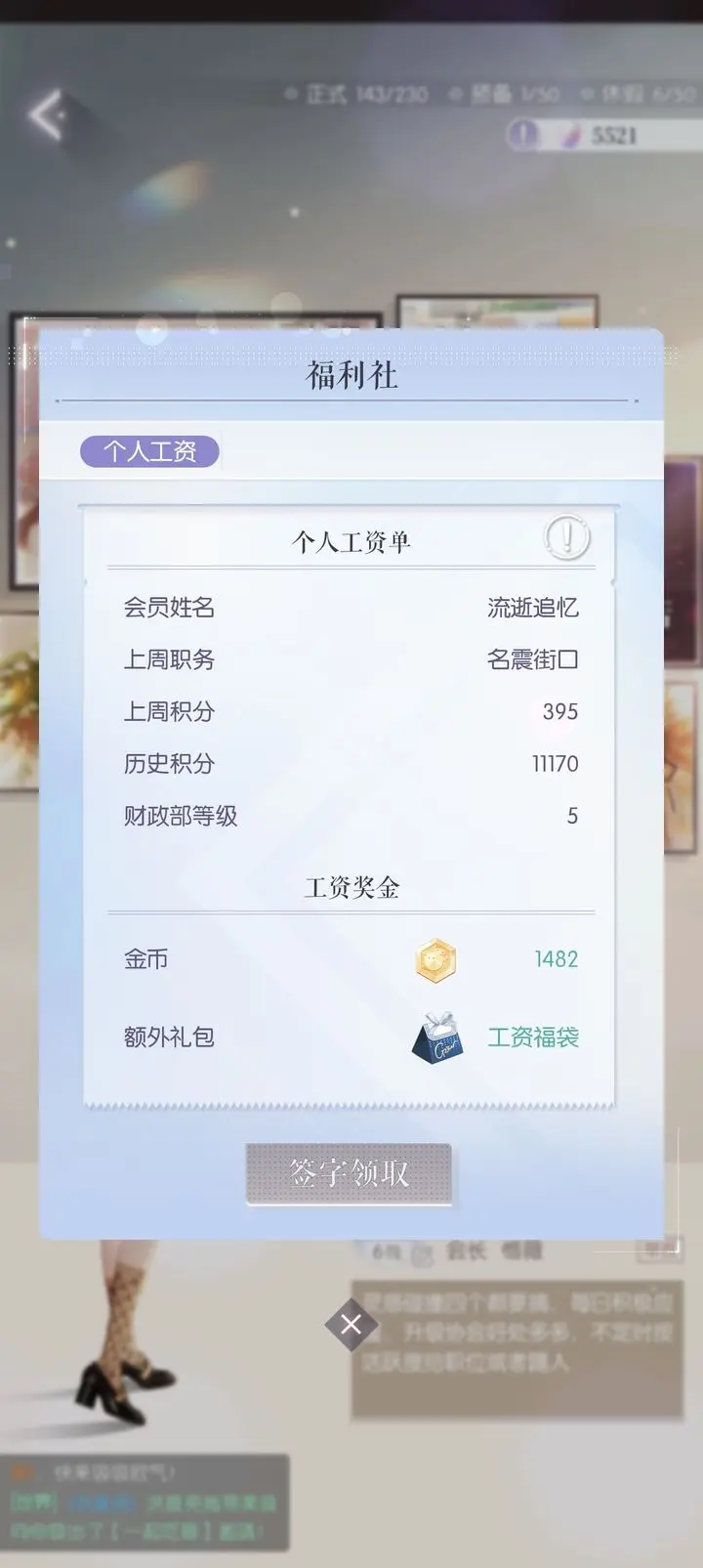Tap 签字领取 to claim the salary
The height and width of the screenshot is (1568, 703).
point(349,1172)
